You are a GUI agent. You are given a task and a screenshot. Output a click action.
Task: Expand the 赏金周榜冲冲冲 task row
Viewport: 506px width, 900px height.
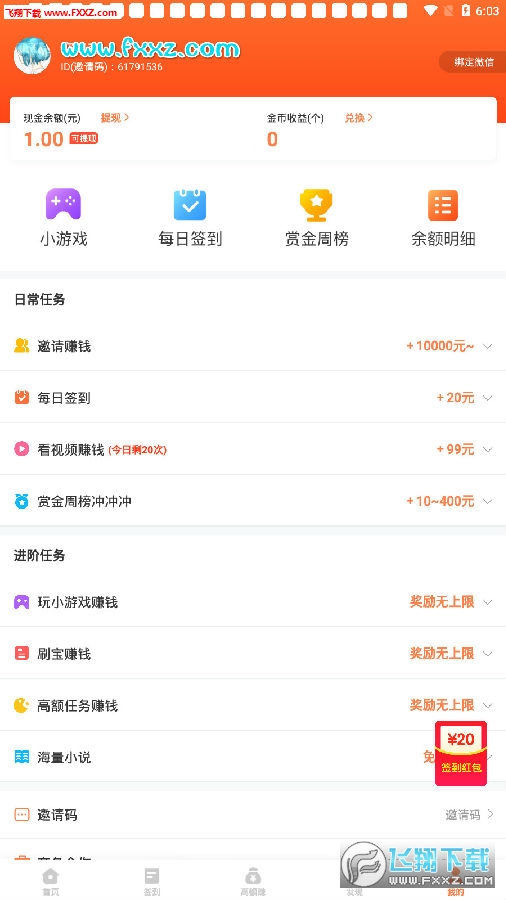pos(253,501)
